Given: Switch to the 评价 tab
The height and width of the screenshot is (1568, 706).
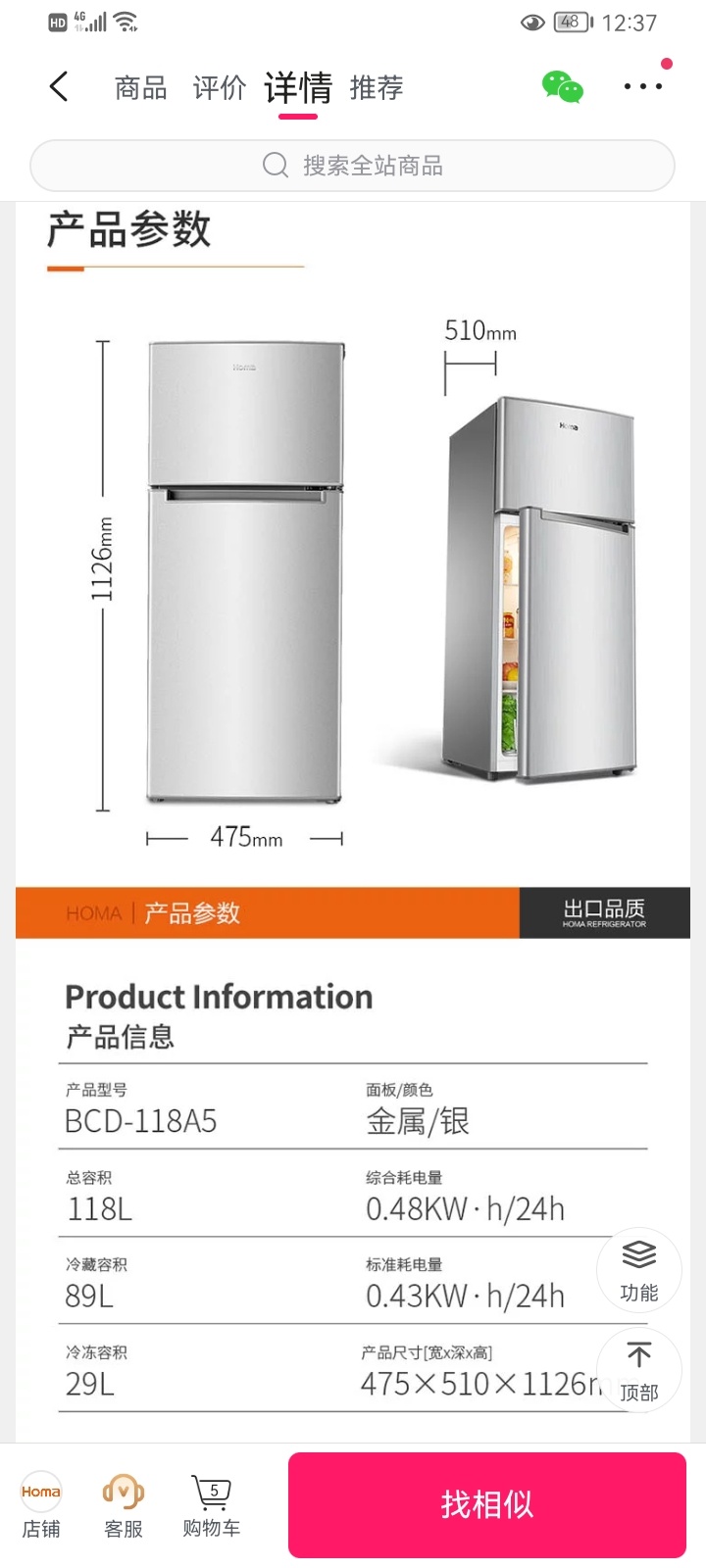Looking at the screenshot, I should click(x=219, y=88).
